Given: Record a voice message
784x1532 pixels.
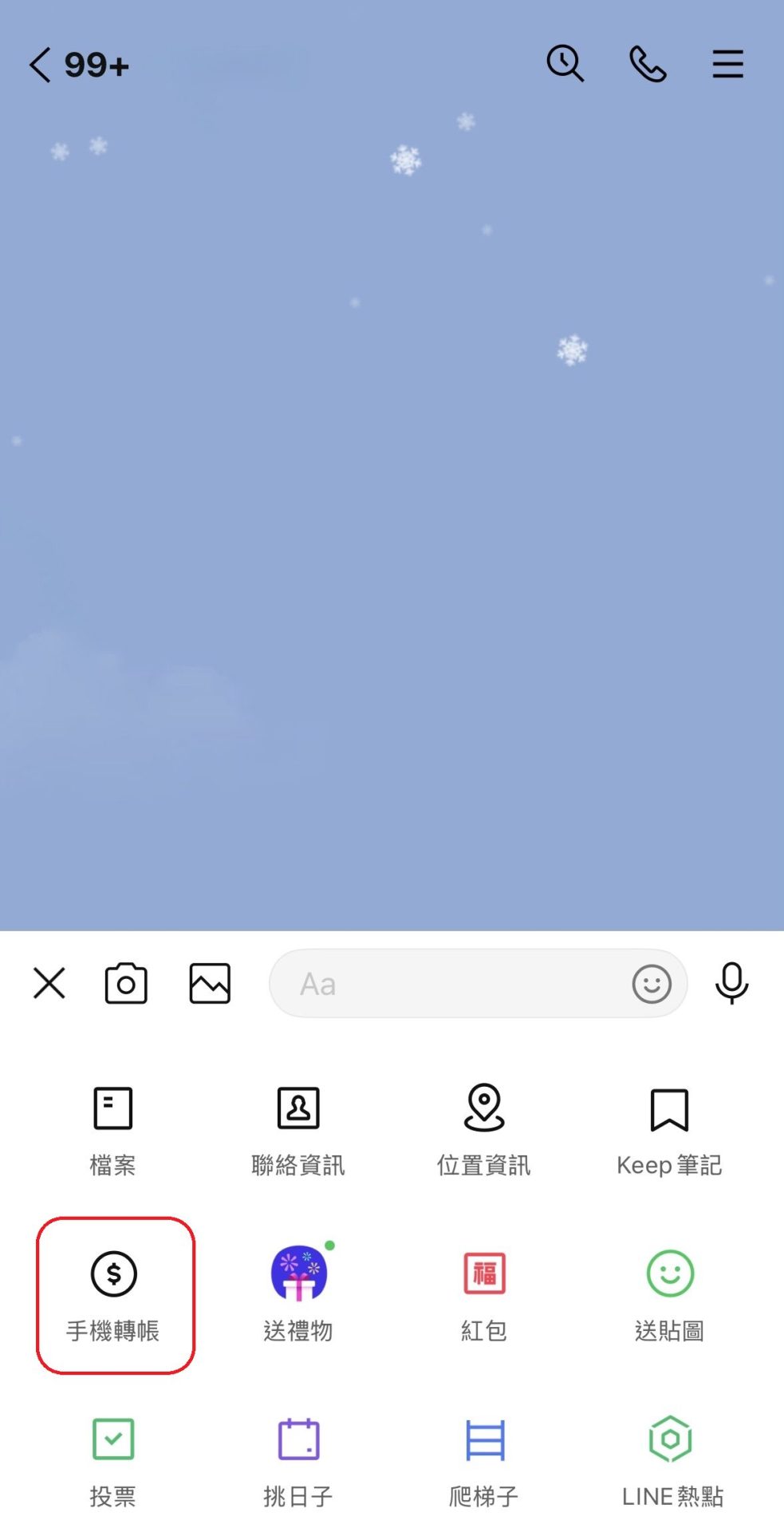Looking at the screenshot, I should [731, 983].
